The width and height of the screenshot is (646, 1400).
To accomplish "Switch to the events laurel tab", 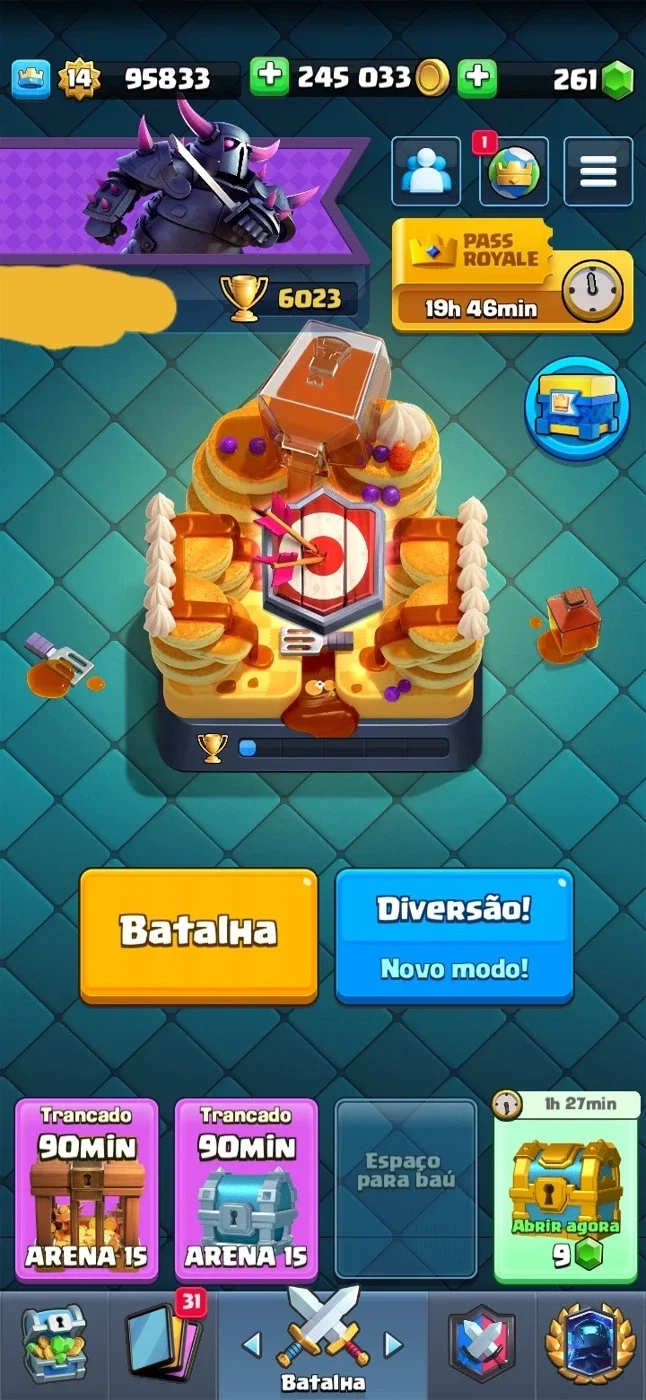I will pos(590,1345).
